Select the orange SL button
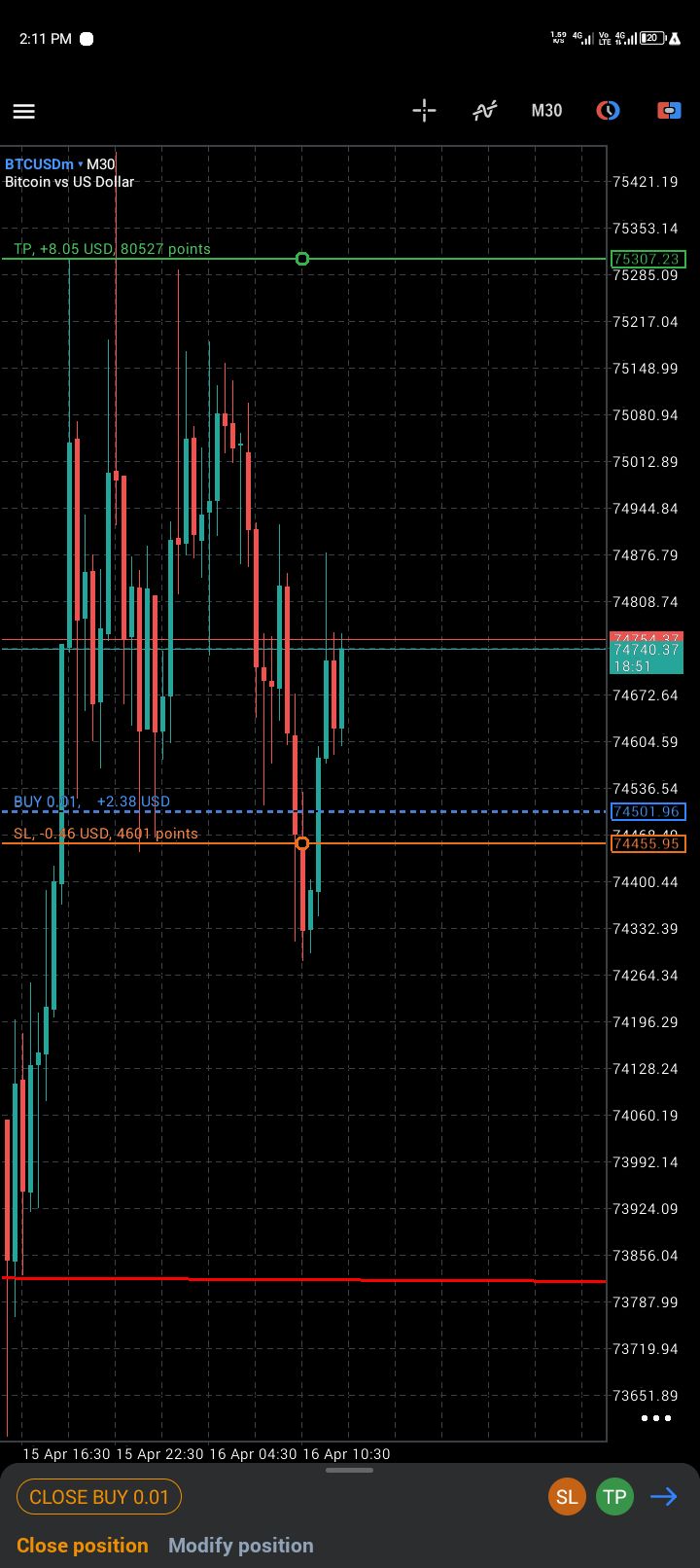The height and width of the screenshot is (1568, 700). click(x=567, y=1497)
